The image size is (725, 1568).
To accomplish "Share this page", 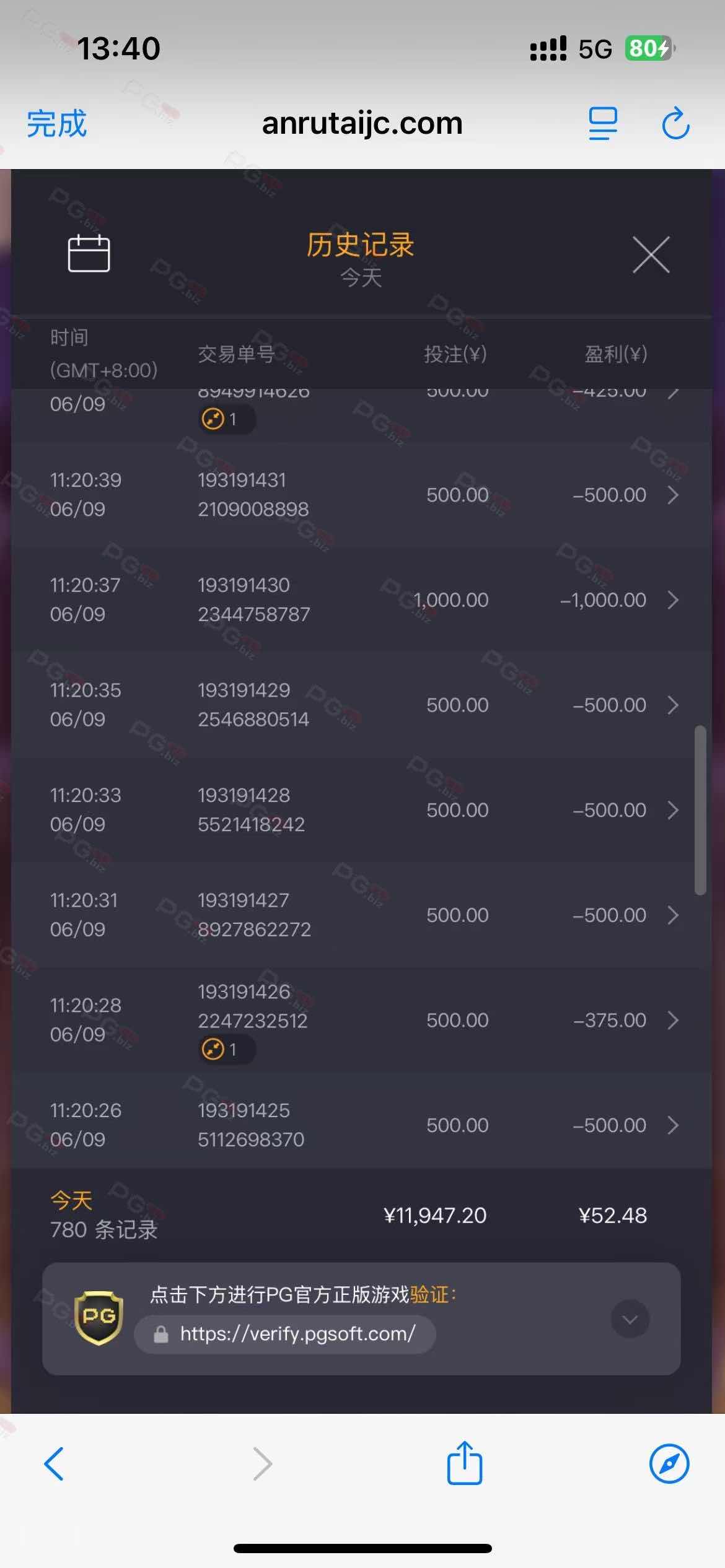I will [465, 1463].
